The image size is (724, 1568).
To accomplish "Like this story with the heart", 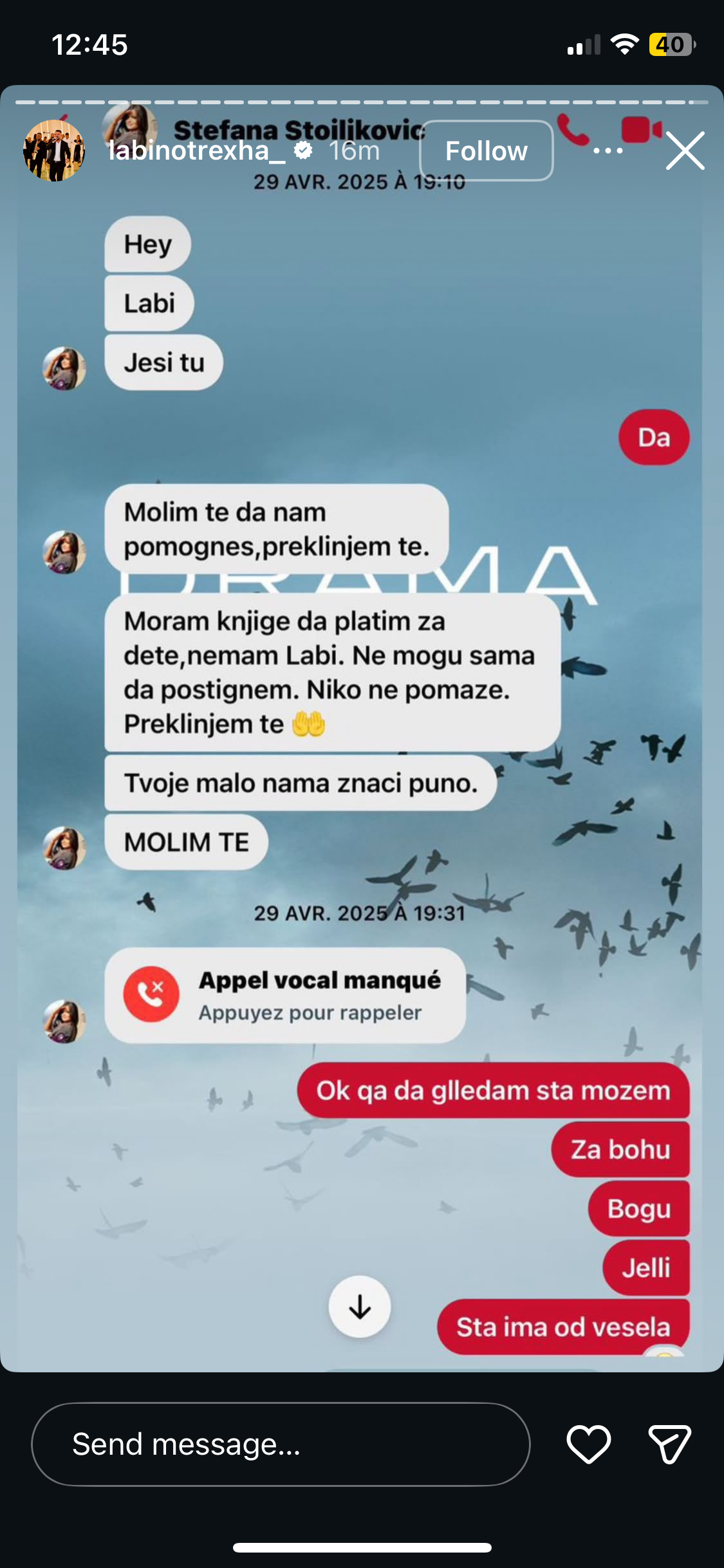I will pos(588,1444).
